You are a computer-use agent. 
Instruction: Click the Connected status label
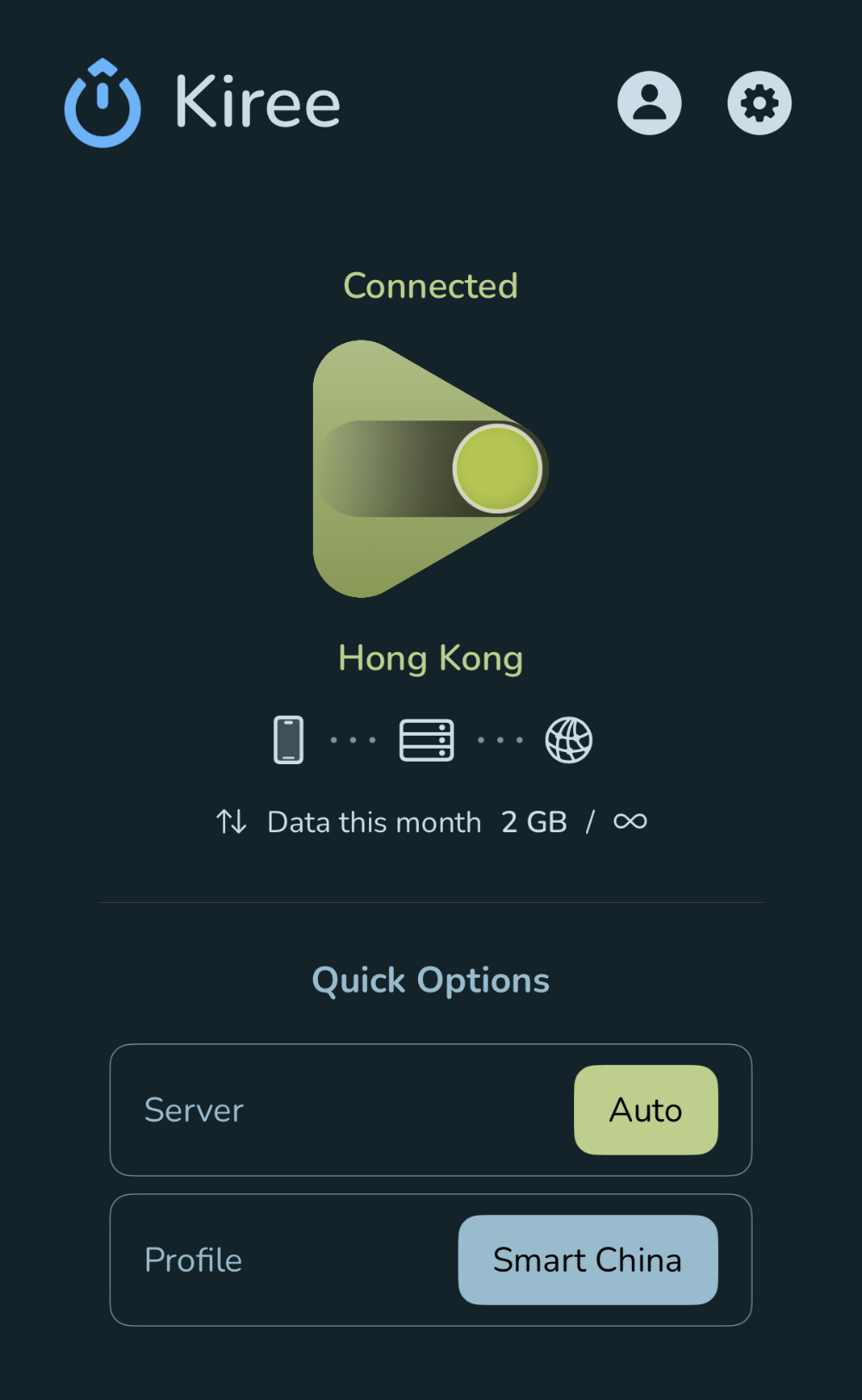(429, 285)
